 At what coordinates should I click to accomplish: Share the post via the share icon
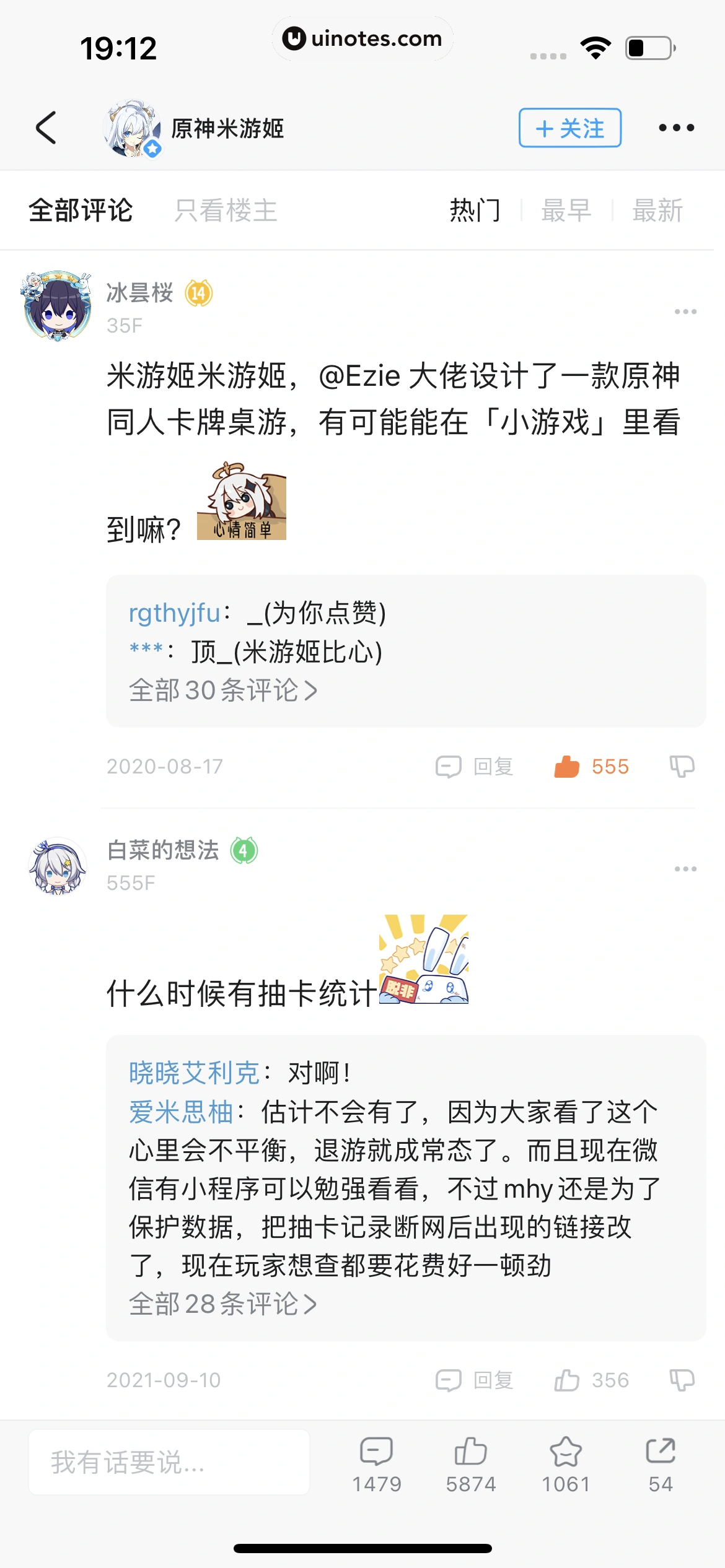tap(661, 1464)
